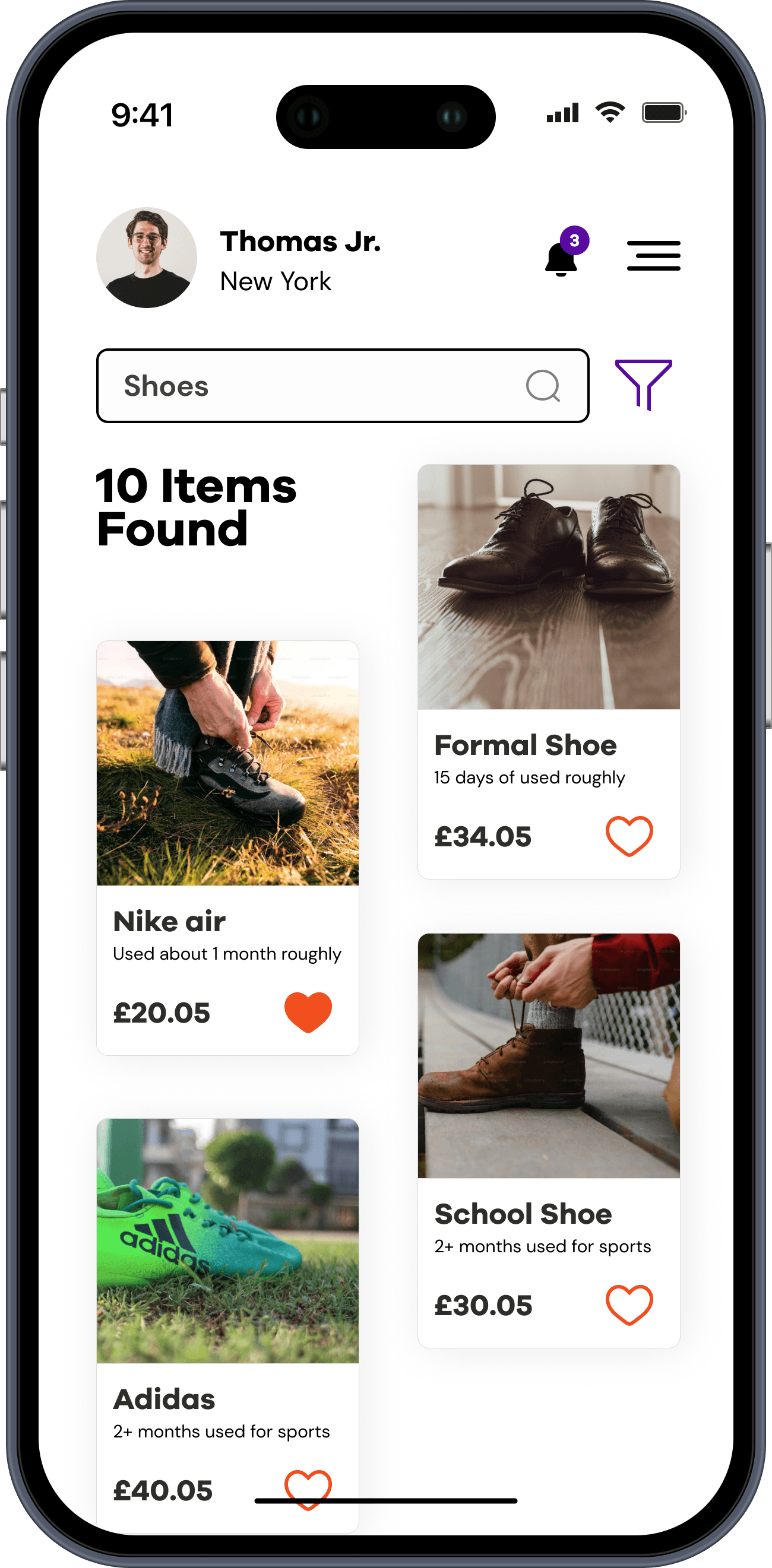Open the filter options
772x1568 pixels.
click(x=643, y=384)
